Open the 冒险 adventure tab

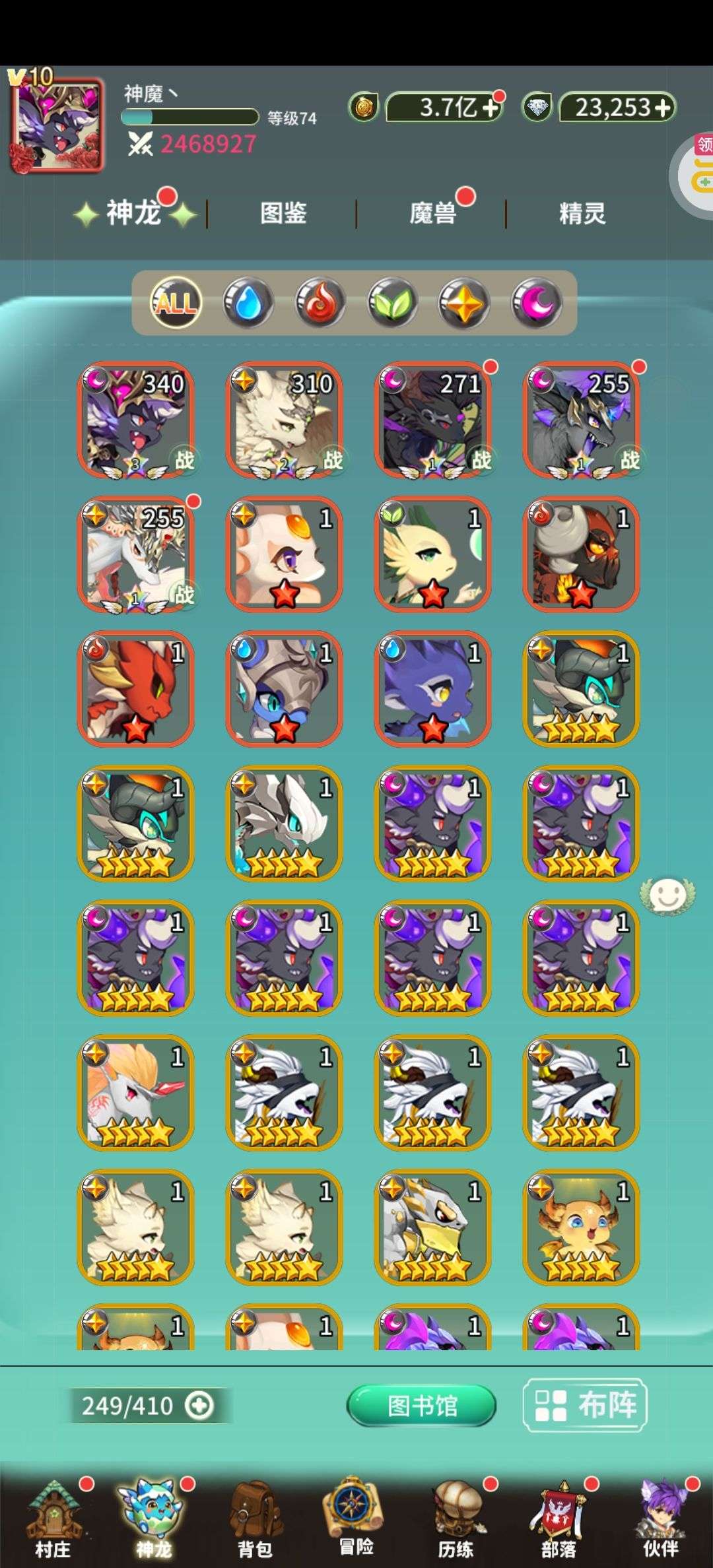(x=356, y=1518)
